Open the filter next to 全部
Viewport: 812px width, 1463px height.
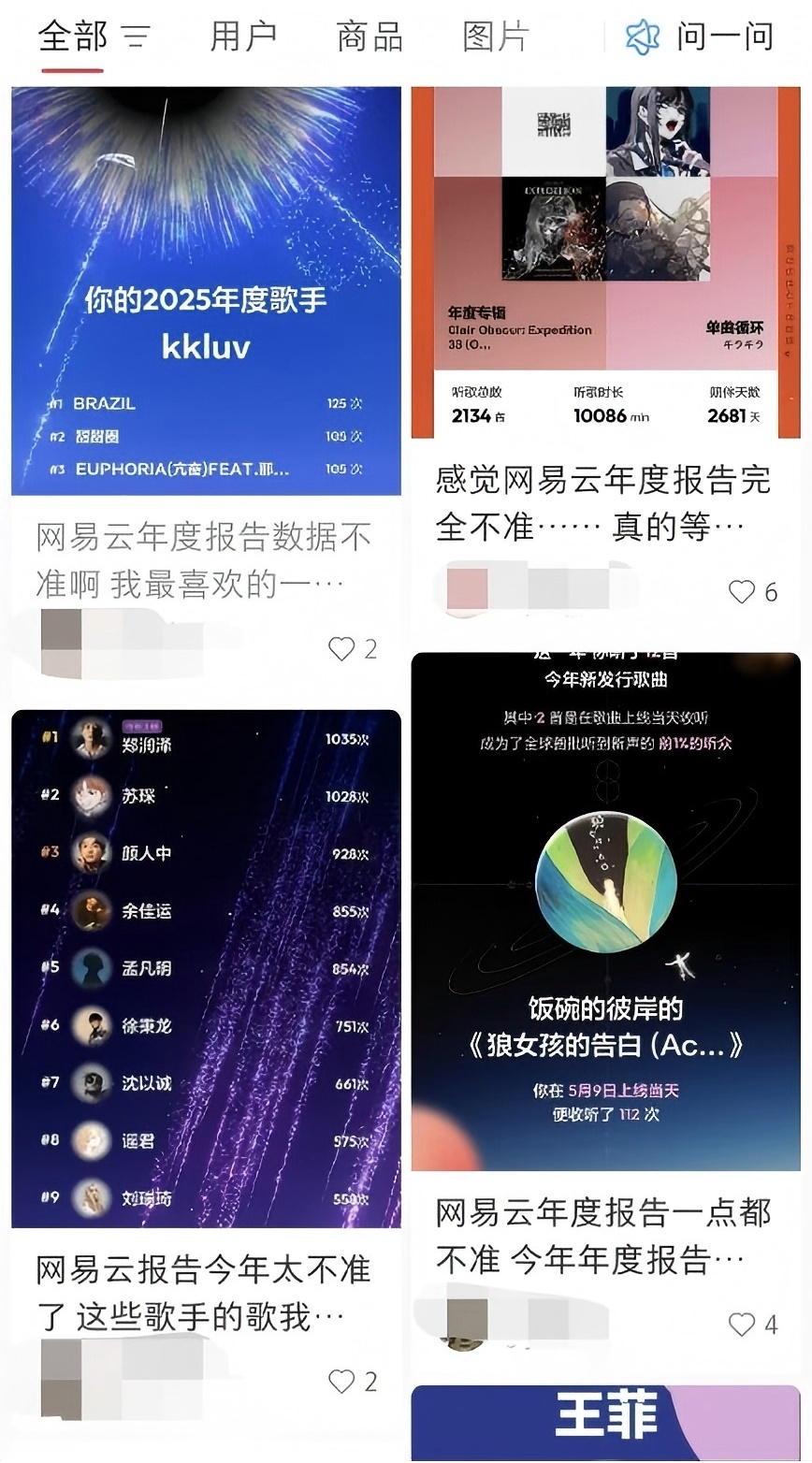137,37
